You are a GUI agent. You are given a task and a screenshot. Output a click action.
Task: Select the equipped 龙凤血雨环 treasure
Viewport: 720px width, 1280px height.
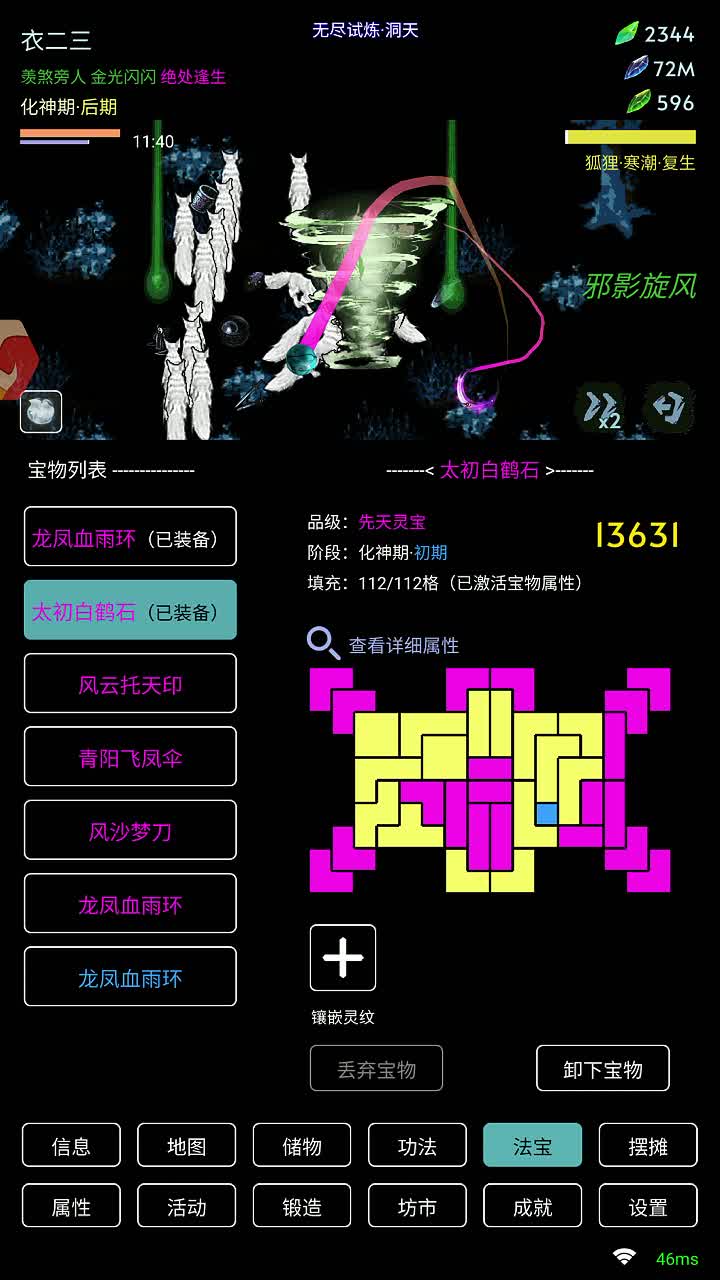pyautogui.click(x=129, y=537)
